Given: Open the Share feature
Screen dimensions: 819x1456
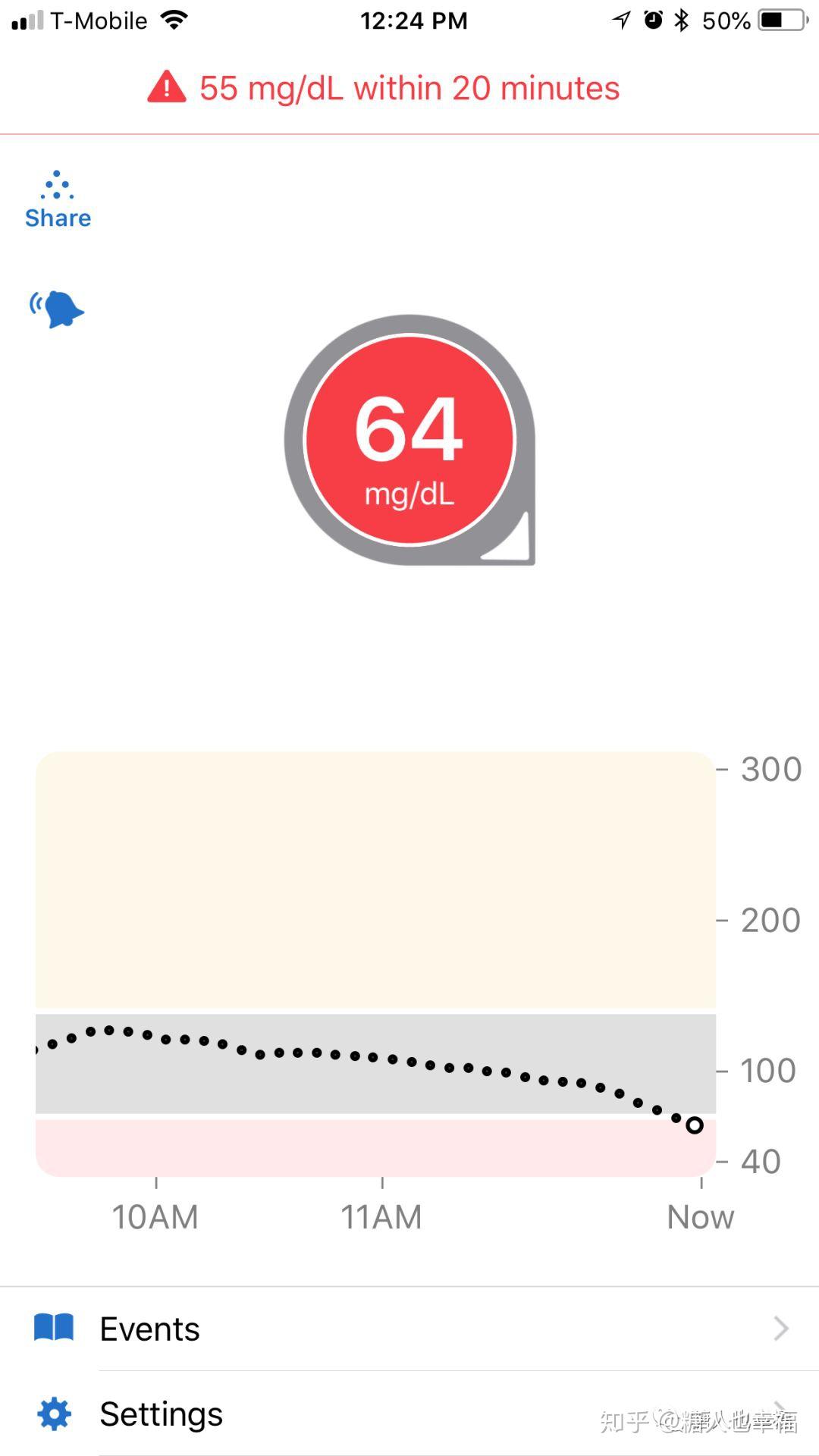Looking at the screenshot, I should tap(58, 200).
